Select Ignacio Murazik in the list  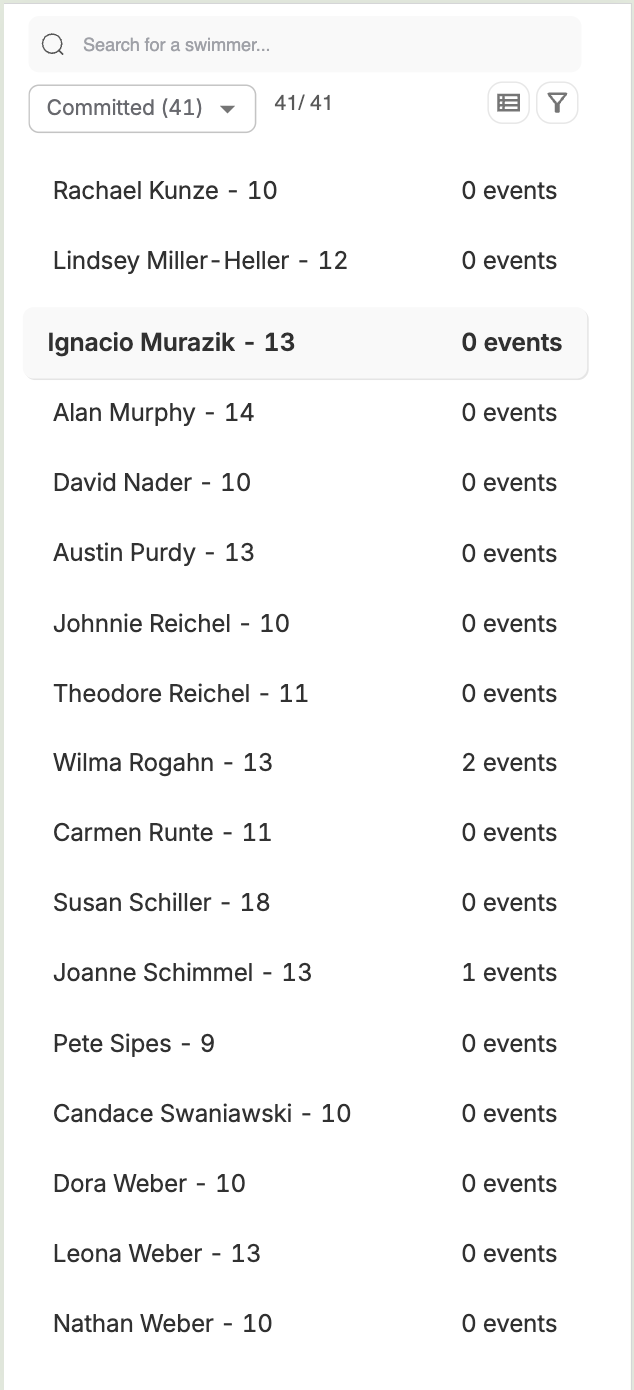click(x=305, y=343)
